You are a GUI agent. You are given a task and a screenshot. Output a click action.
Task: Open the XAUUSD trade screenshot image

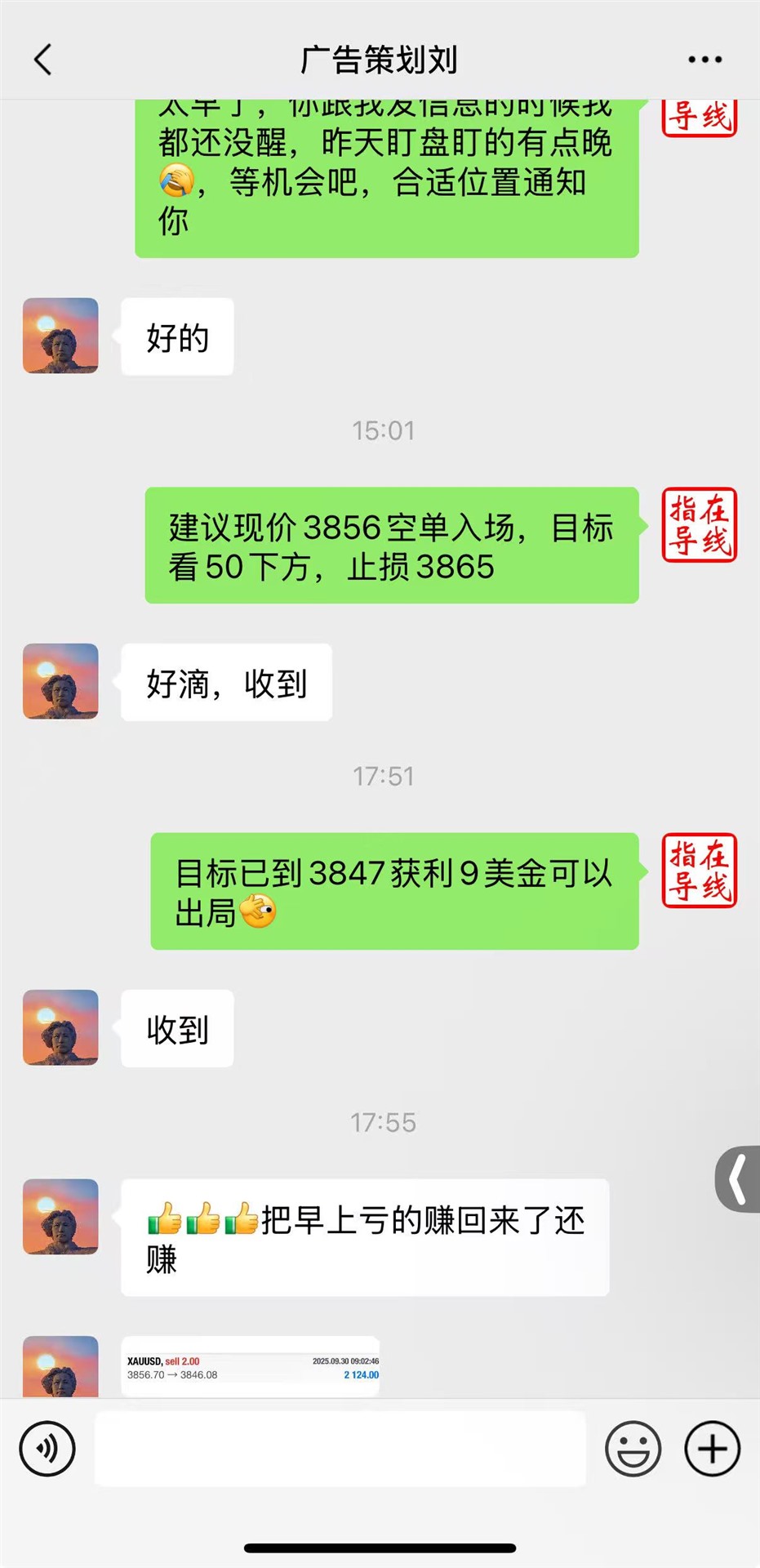click(x=251, y=1367)
